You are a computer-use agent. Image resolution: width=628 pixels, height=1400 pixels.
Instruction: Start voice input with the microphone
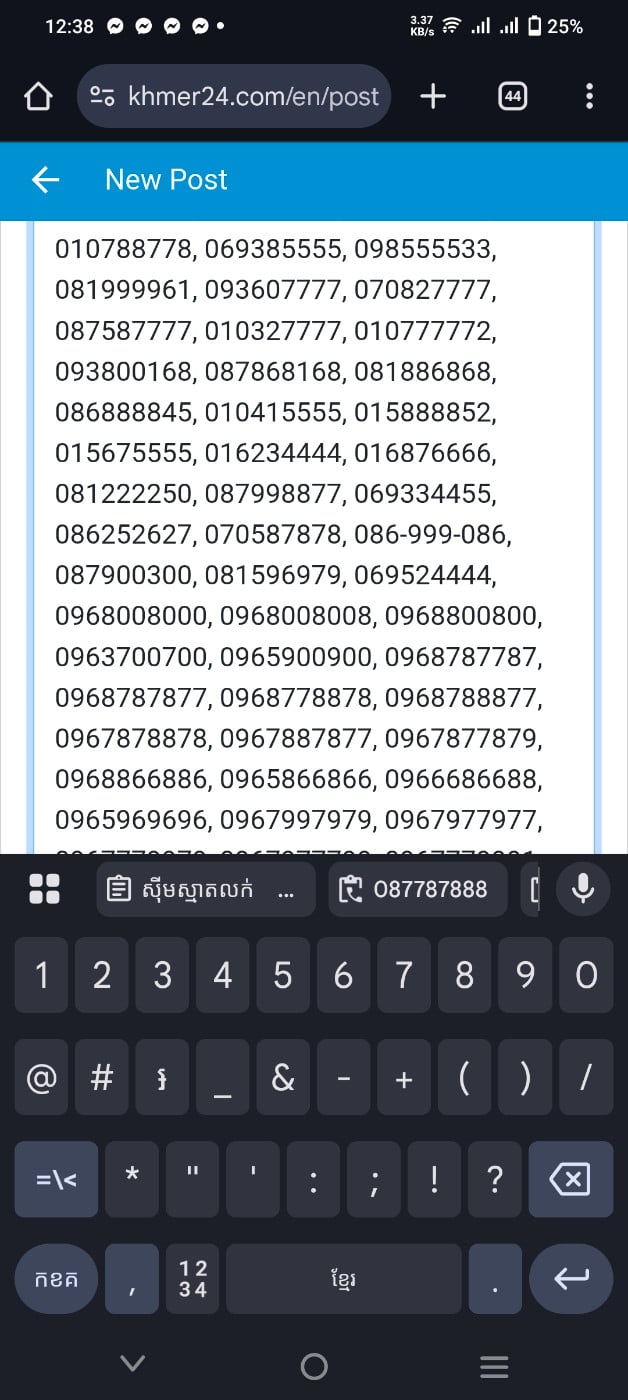tap(582, 888)
